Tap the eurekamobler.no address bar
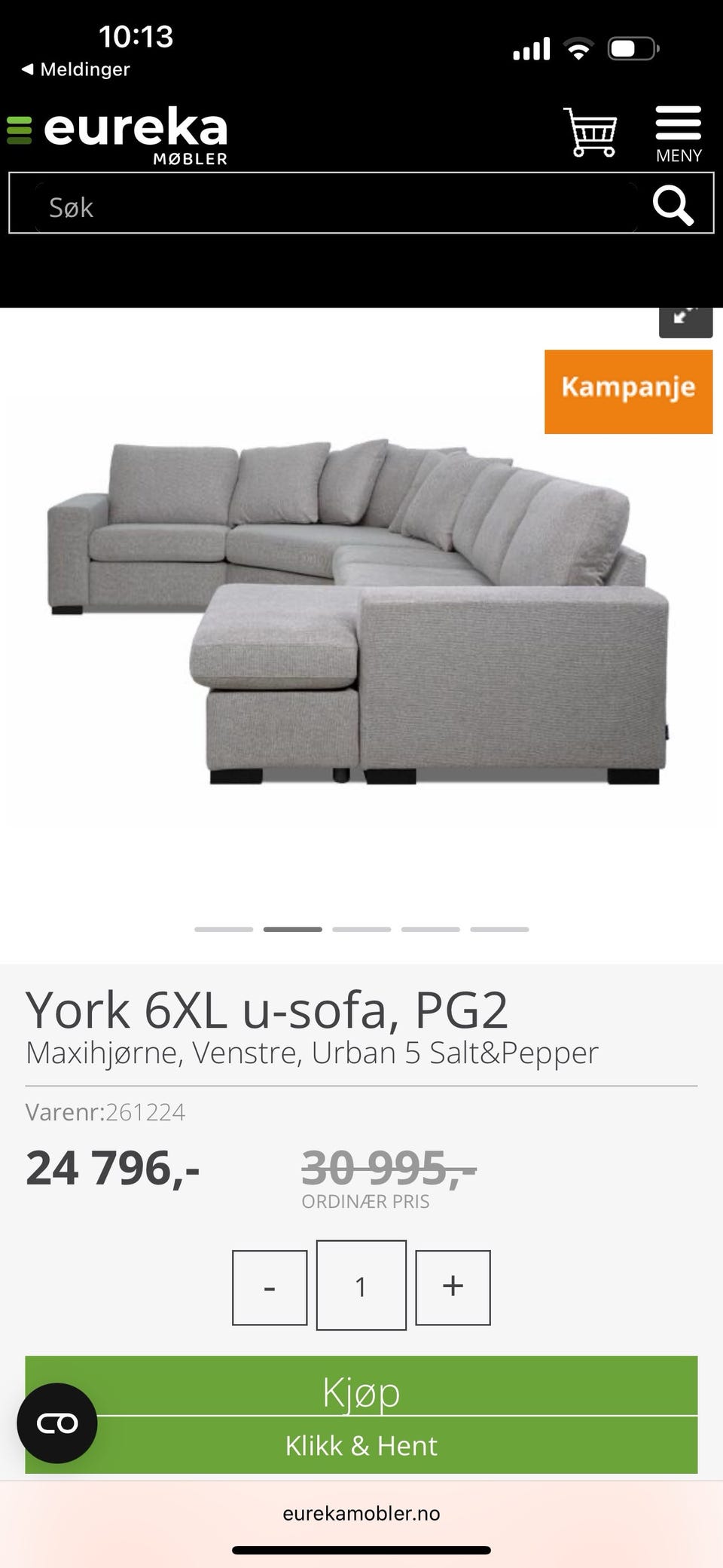This screenshot has width=723, height=1568. tap(361, 1513)
